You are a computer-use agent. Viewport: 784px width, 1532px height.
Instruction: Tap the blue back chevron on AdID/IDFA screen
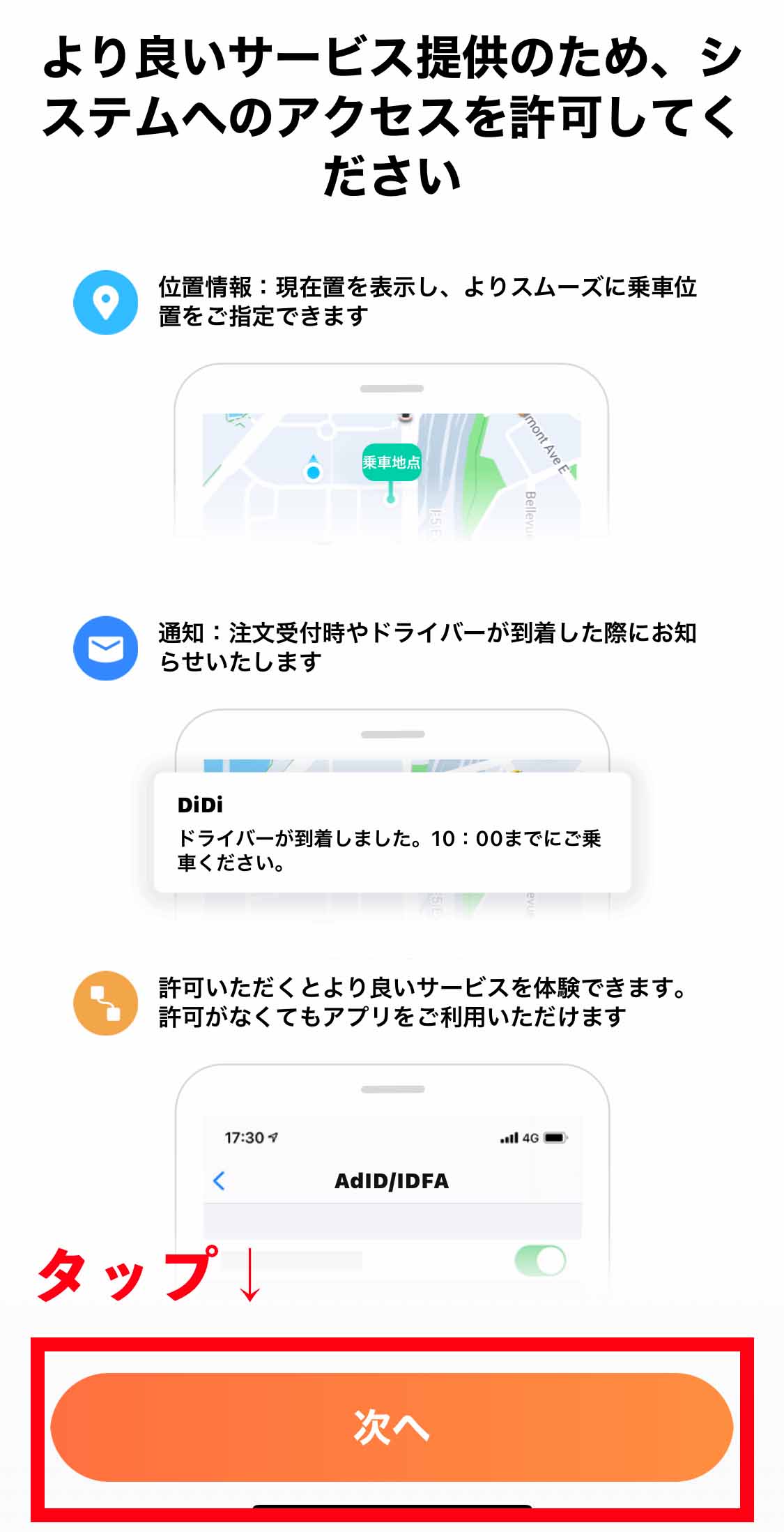coord(220,1181)
